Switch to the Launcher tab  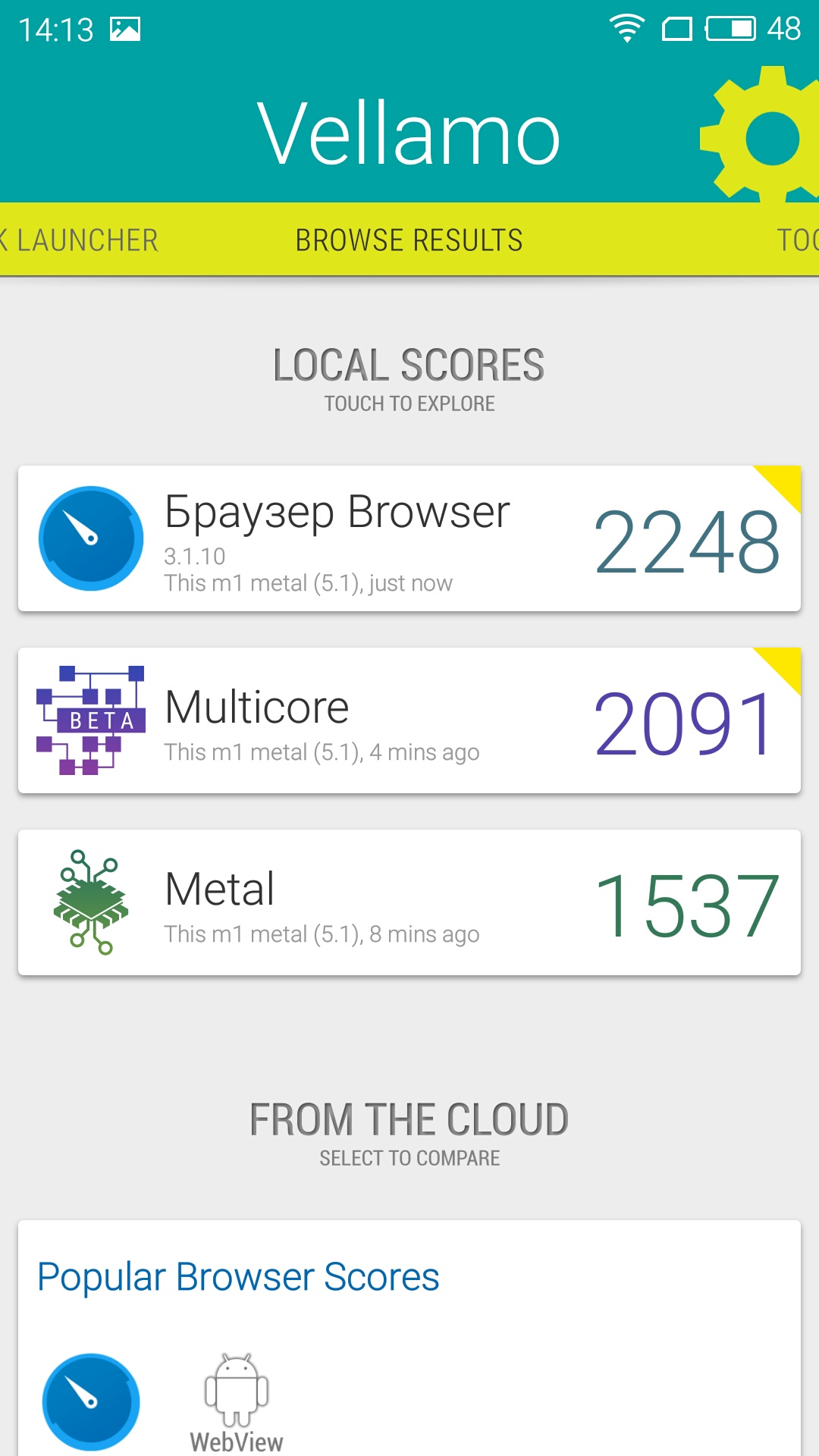tap(83, 240)
